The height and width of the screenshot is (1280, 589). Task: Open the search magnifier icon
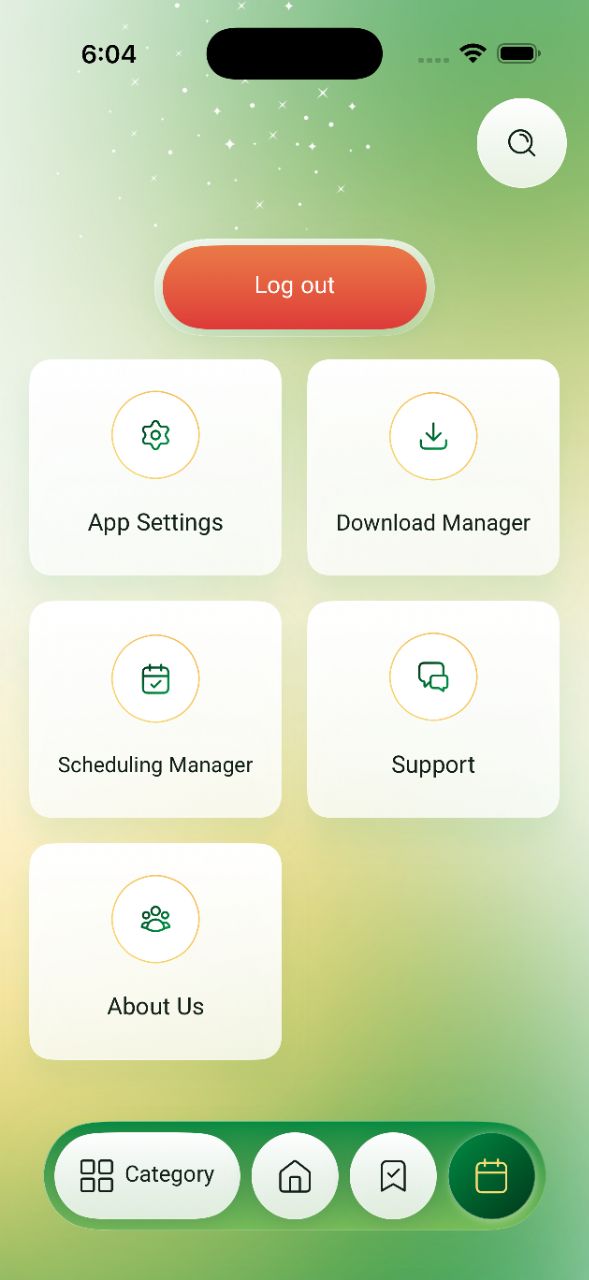click(x=522, y=143)
